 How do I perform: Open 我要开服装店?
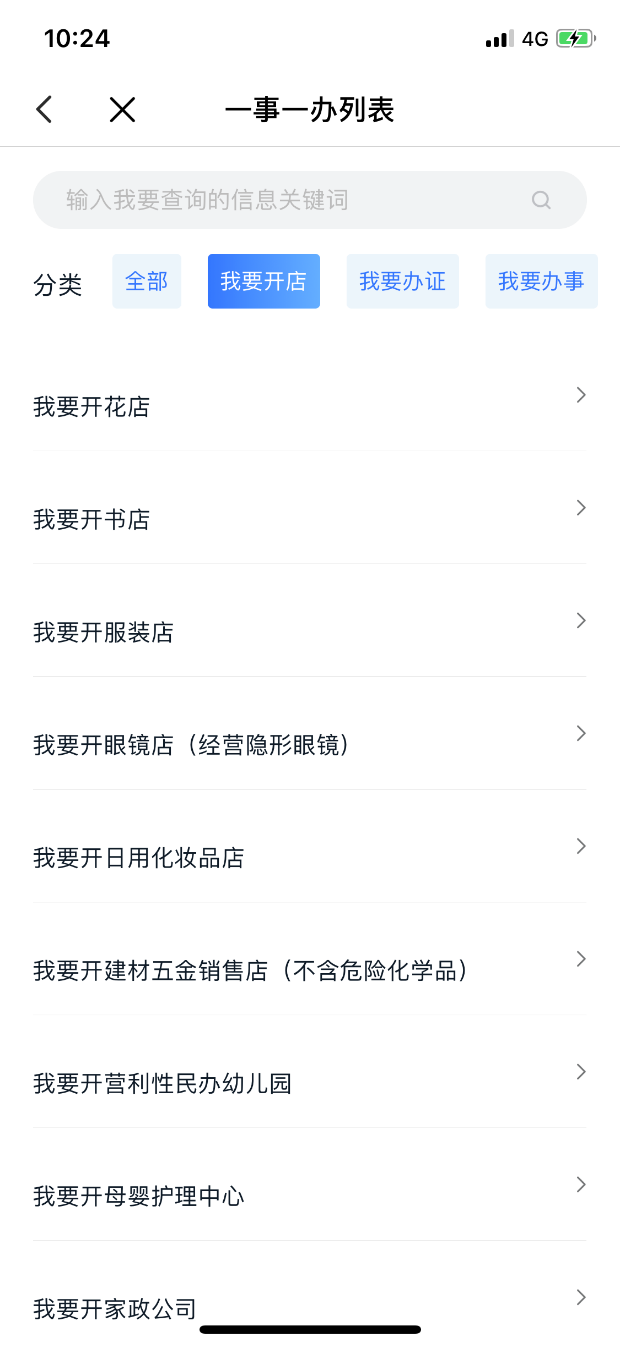point(310,632)
